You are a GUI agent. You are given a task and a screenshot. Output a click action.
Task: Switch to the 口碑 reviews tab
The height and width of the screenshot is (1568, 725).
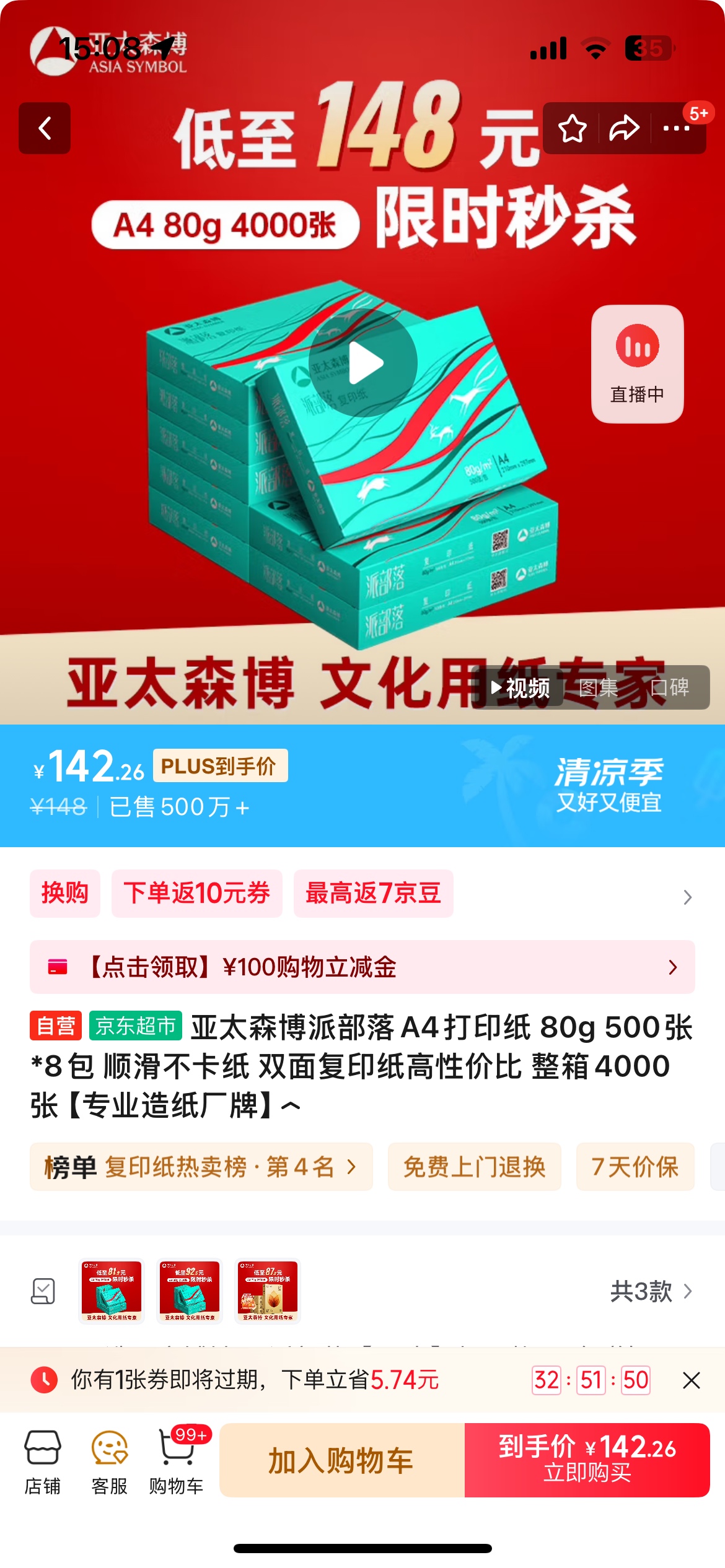point(671,687)
